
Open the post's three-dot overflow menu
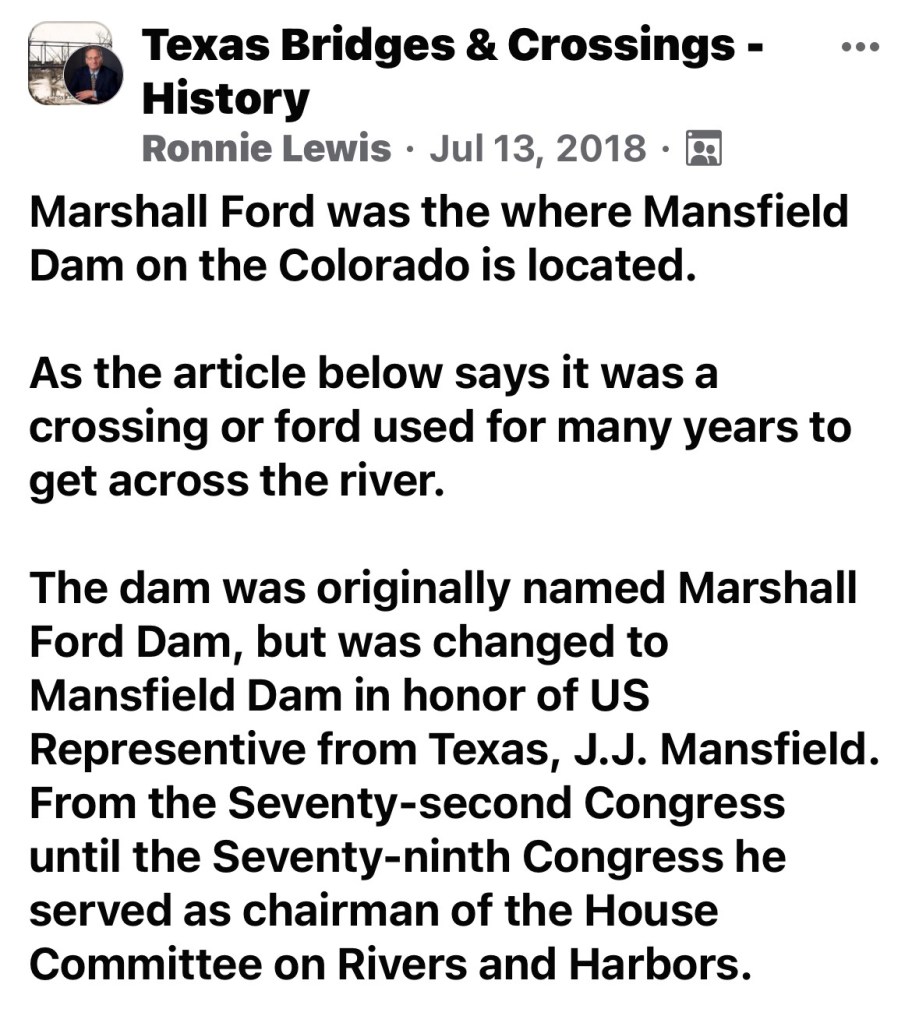(x=860, y=47)
